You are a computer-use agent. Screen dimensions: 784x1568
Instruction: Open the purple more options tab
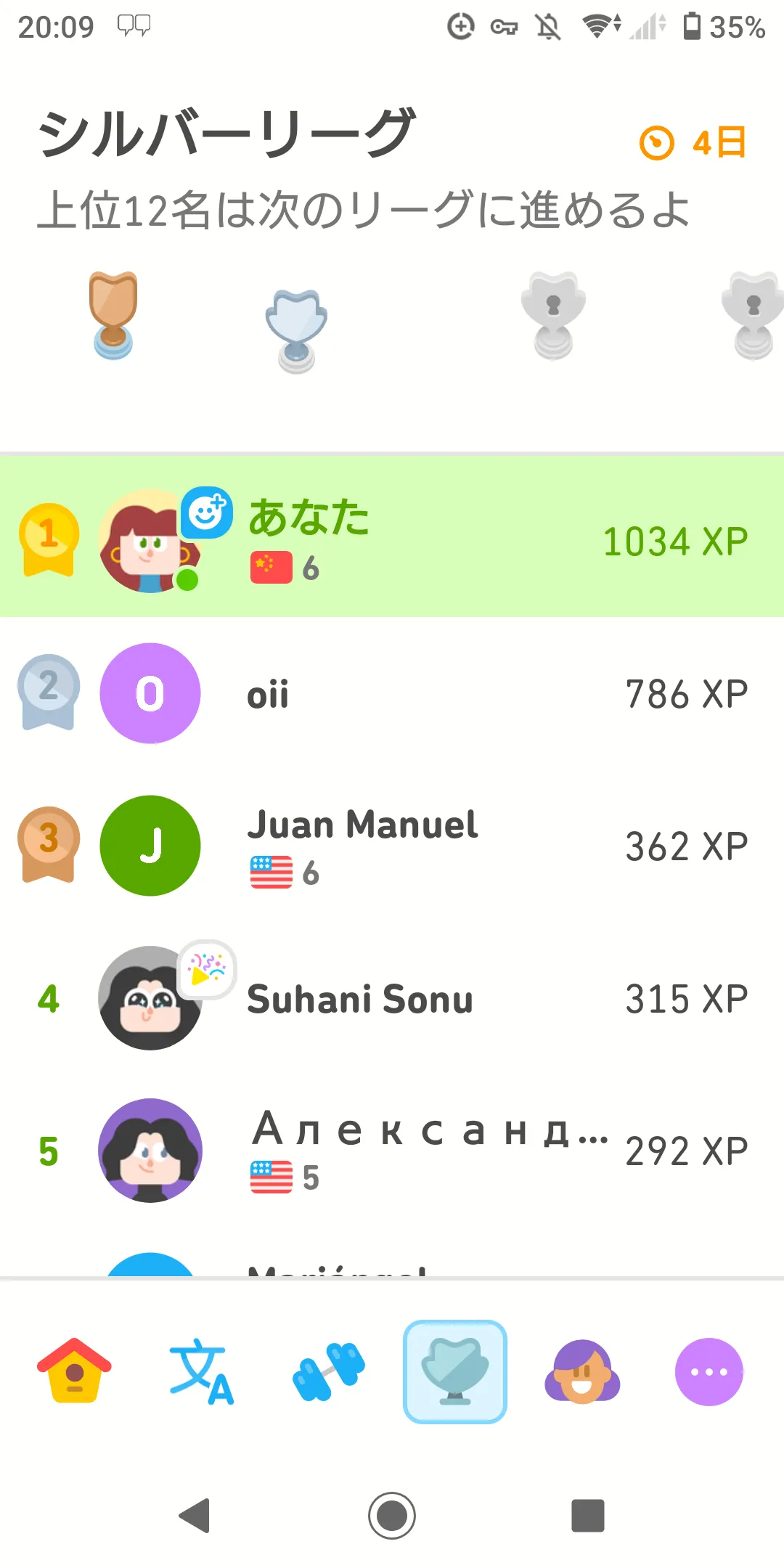pyautogui.click(x=709, y=1371)
